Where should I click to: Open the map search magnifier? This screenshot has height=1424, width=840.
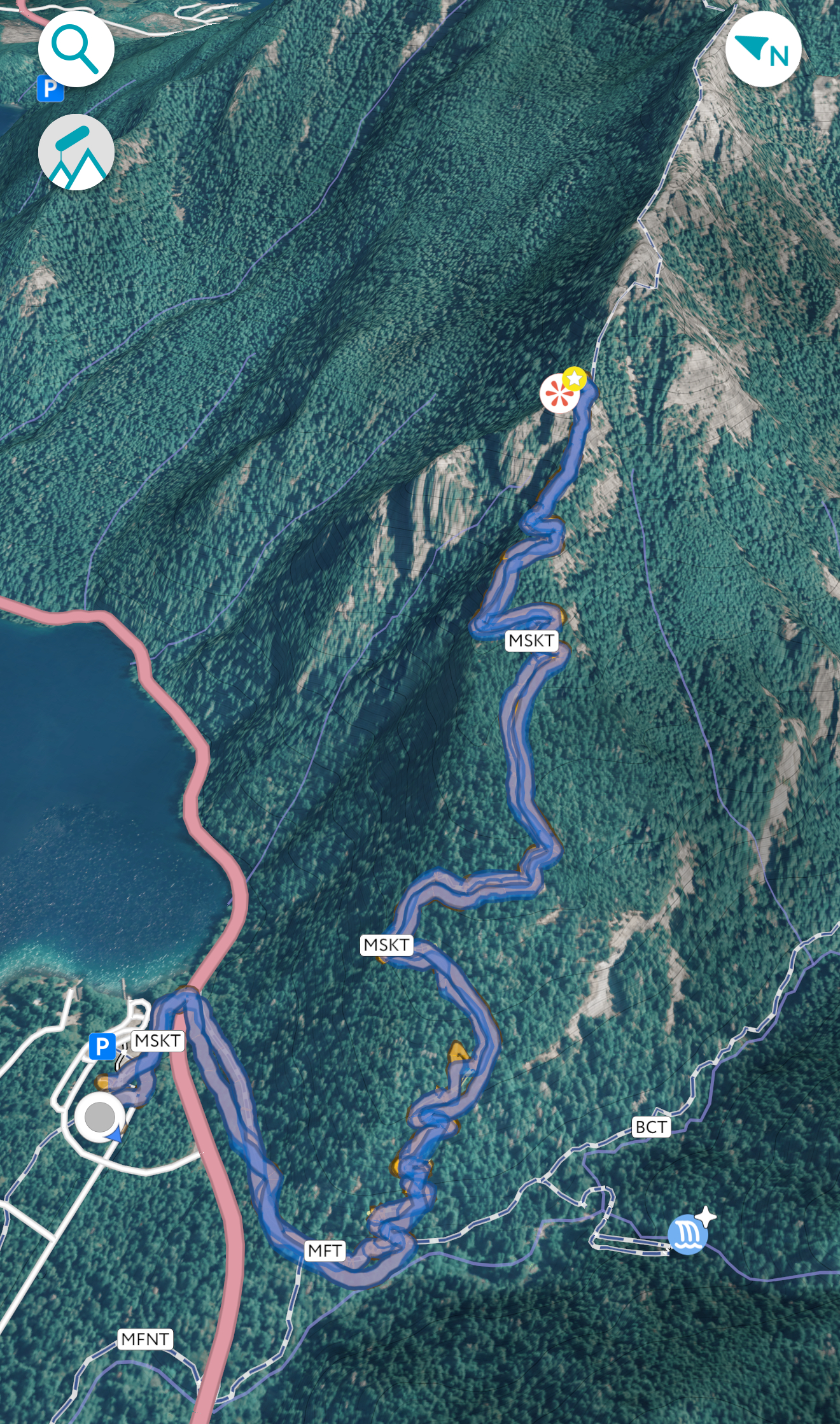click(76, 49)
